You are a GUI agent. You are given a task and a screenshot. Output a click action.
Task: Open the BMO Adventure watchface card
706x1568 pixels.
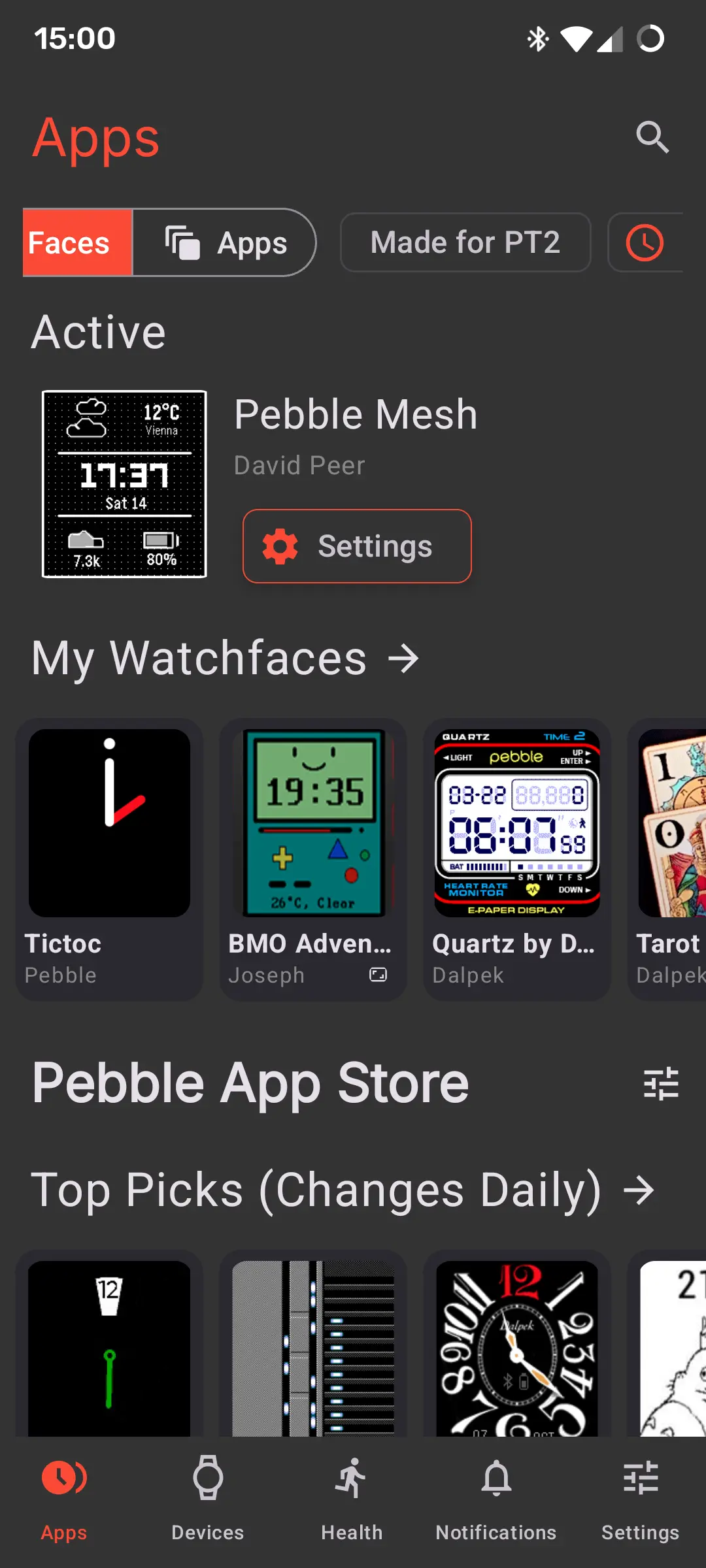[x=313, y=859]
